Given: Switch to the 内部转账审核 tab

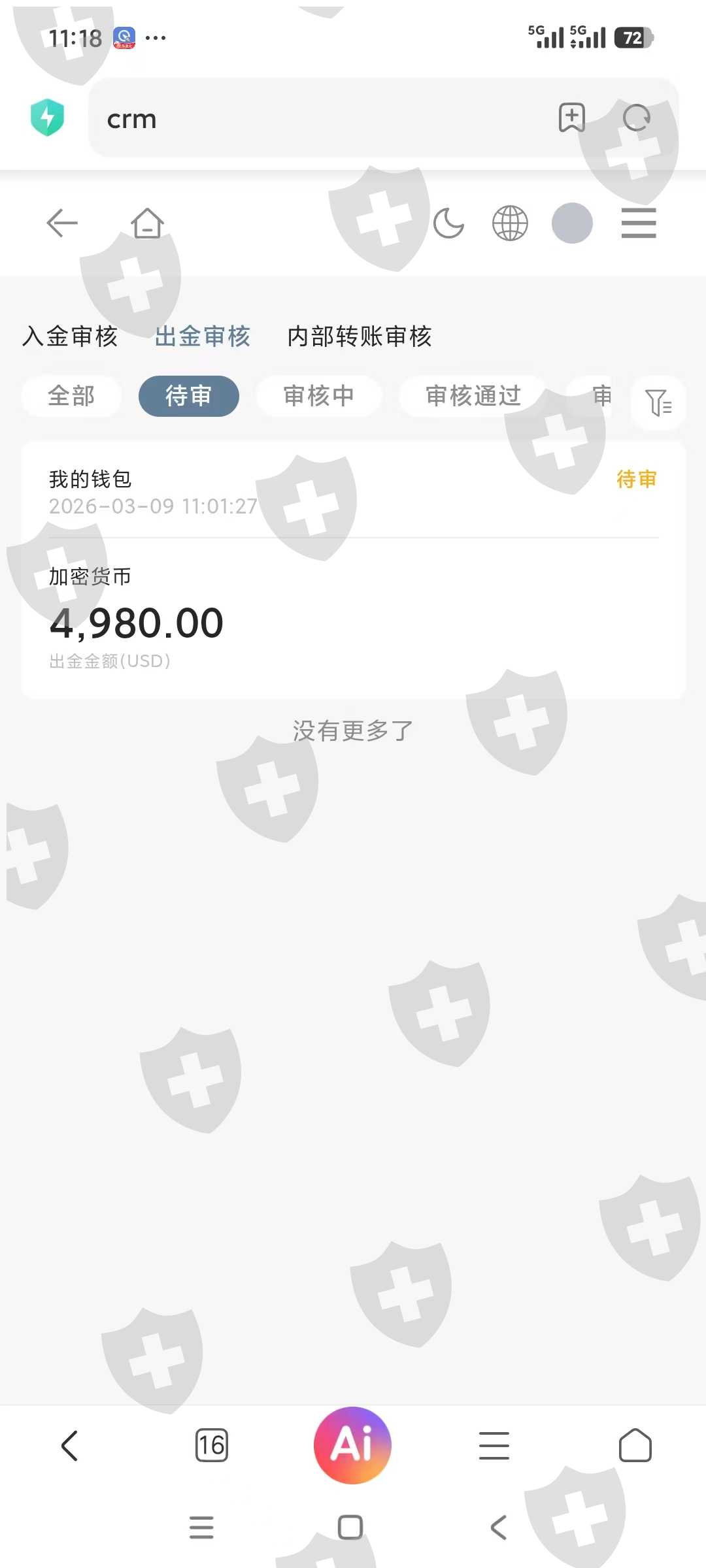Looking at the screenshot, I should [x=360, y=336].
